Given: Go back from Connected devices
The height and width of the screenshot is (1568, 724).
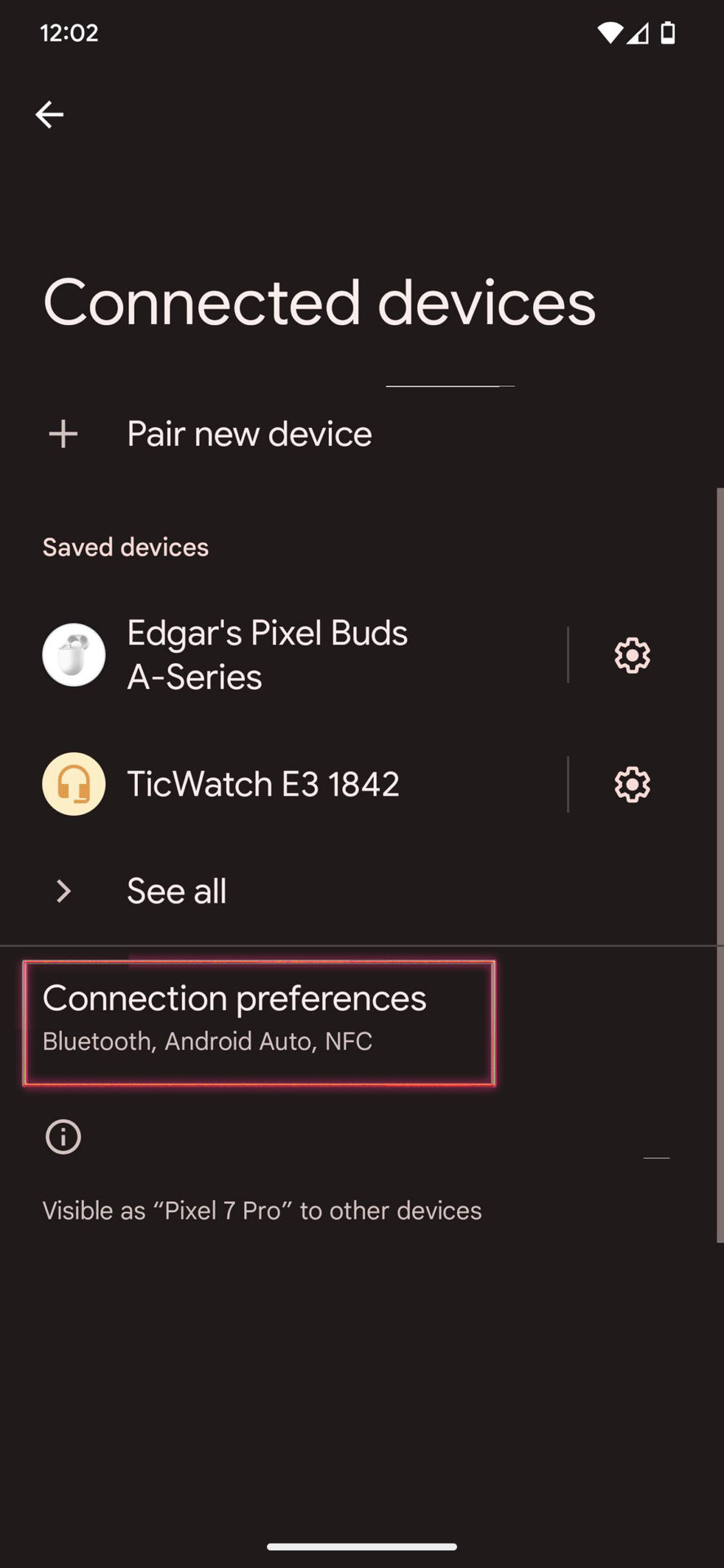Looking at the screenshot, I should click(49, 114).
